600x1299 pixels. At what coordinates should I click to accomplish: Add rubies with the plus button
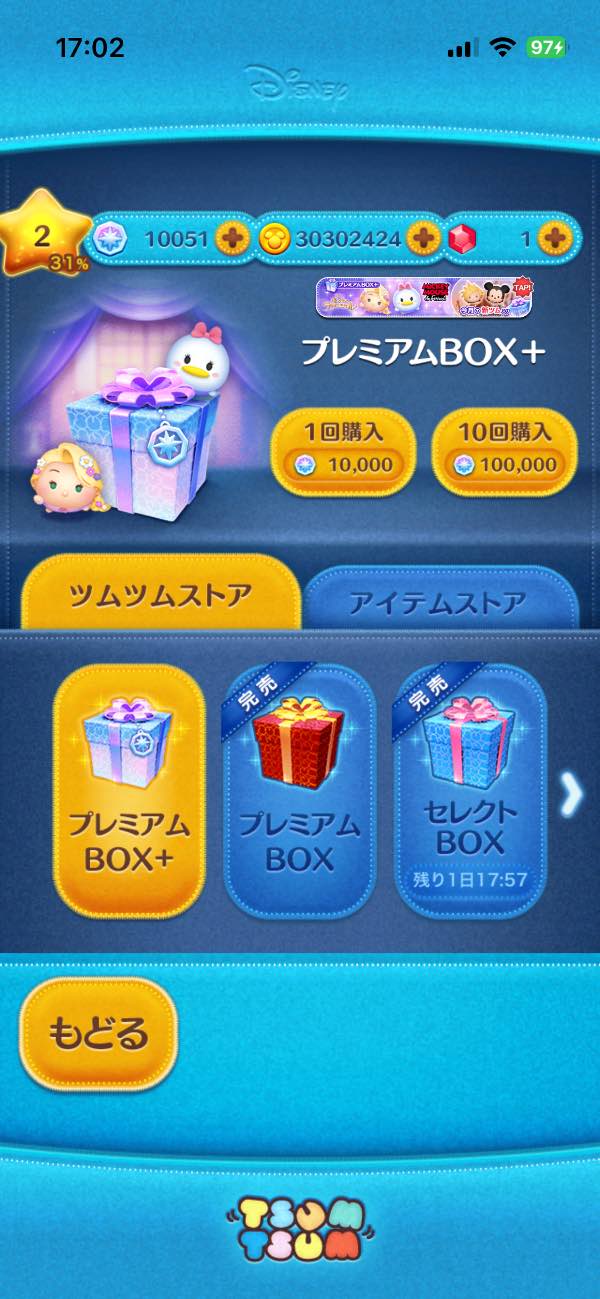[553, 239]
